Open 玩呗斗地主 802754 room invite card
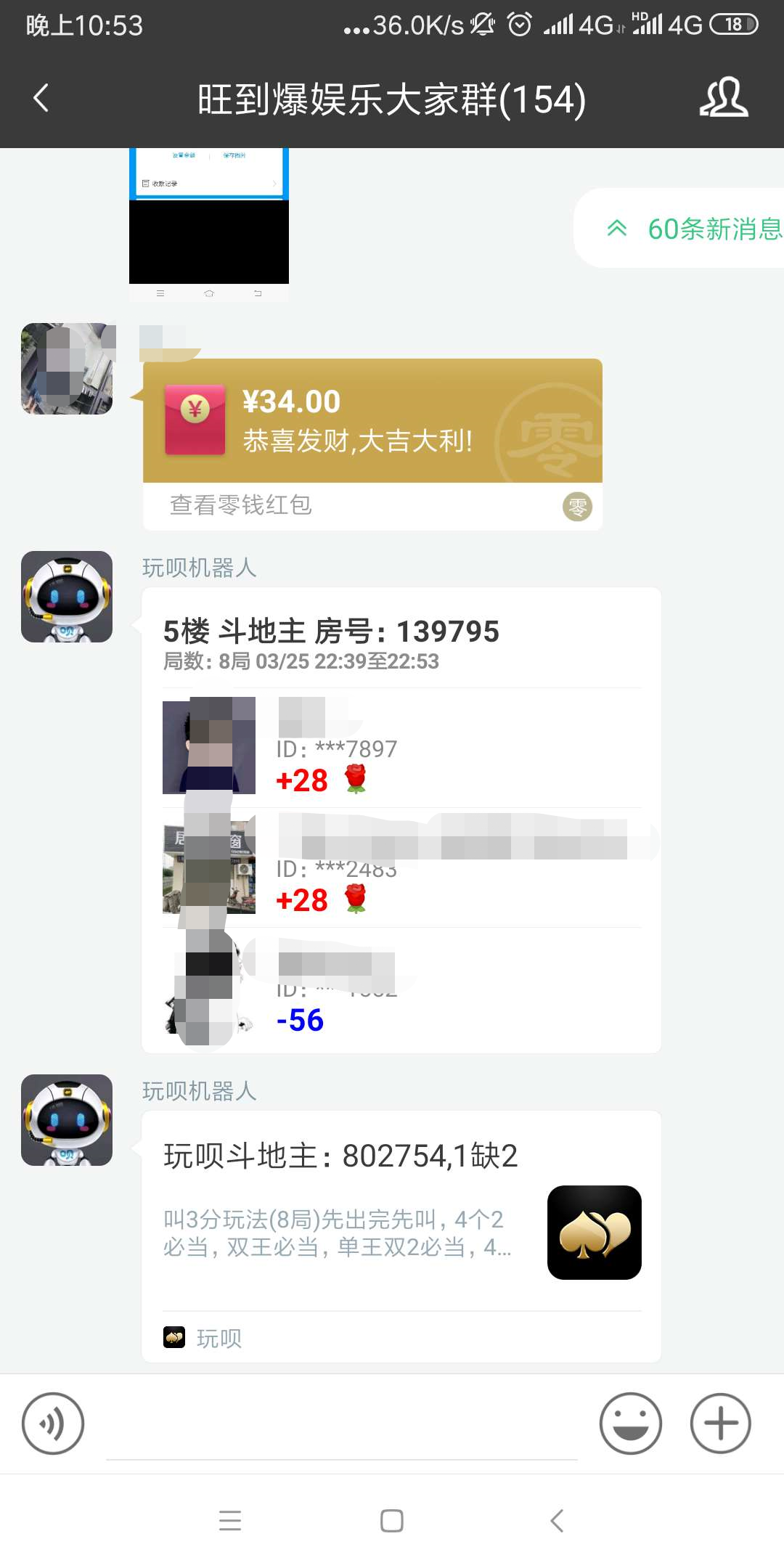The width and height of the screenshot is (784, 1568). click(401, 1234)
